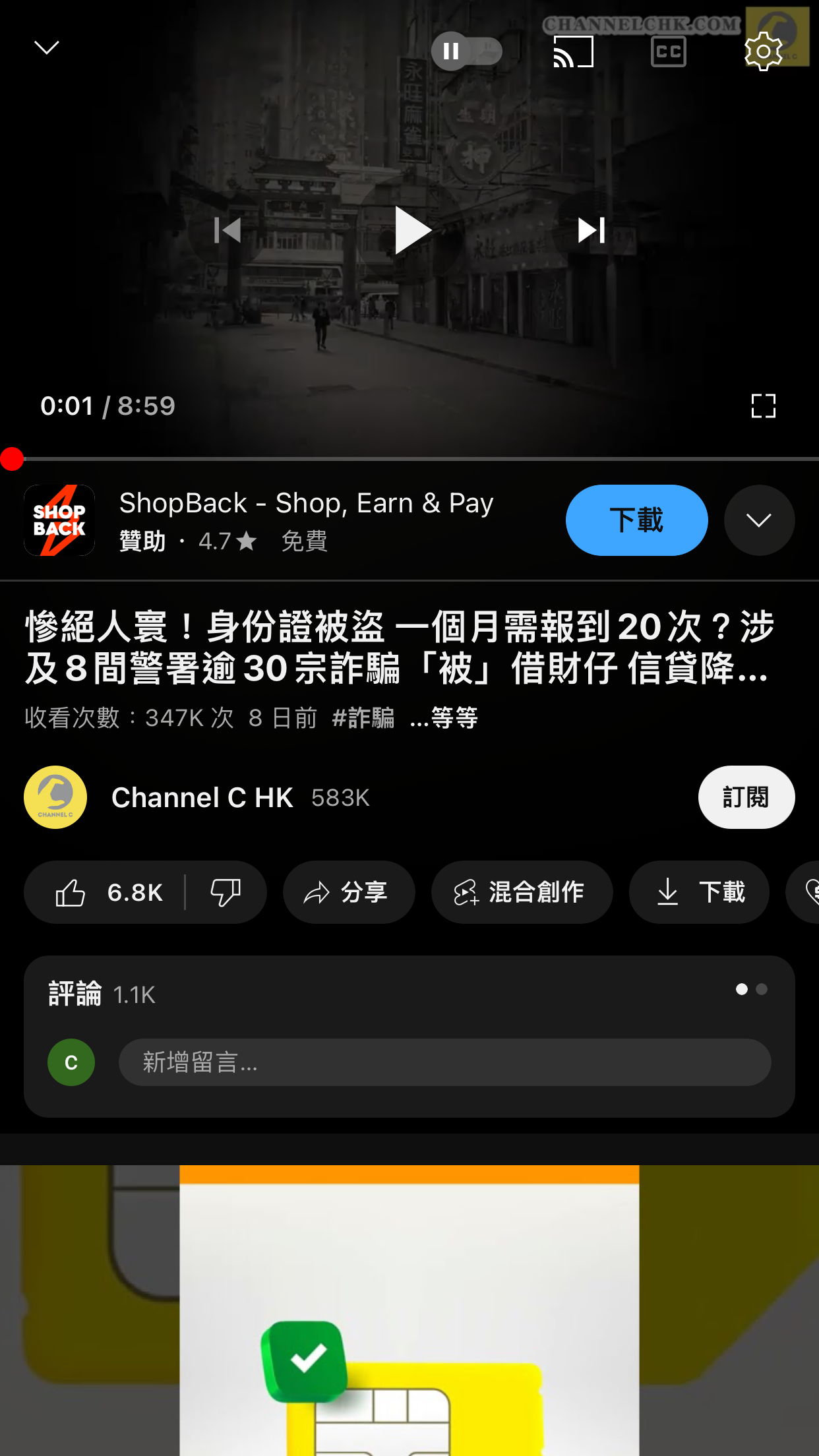Screen dimensions: 819x1456
Task: Toggle the autoplay switch
Action: pyautogui.click(x=466, y=51)
